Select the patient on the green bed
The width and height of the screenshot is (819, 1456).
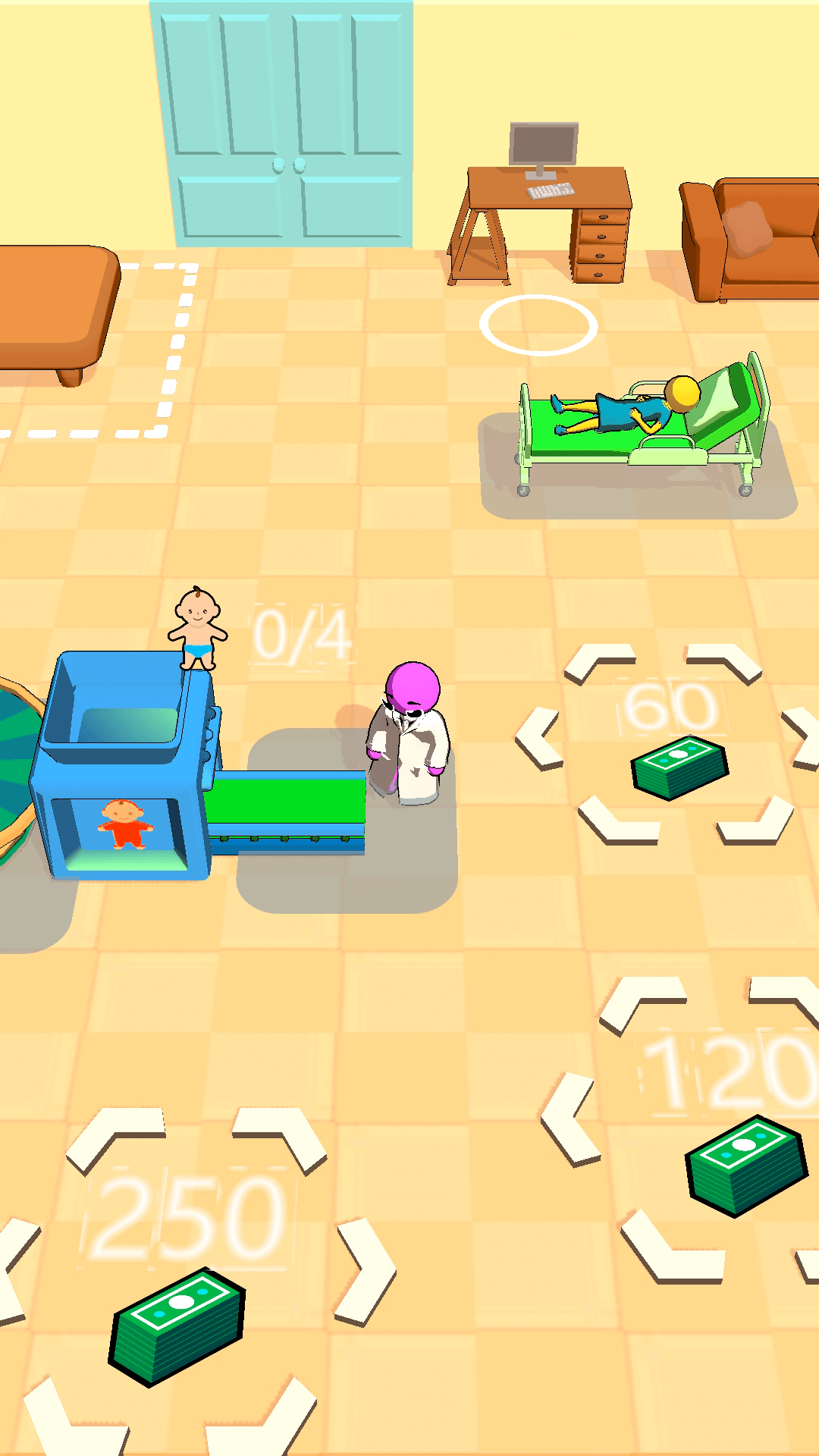pyautogui.click(x=622, y=409)
